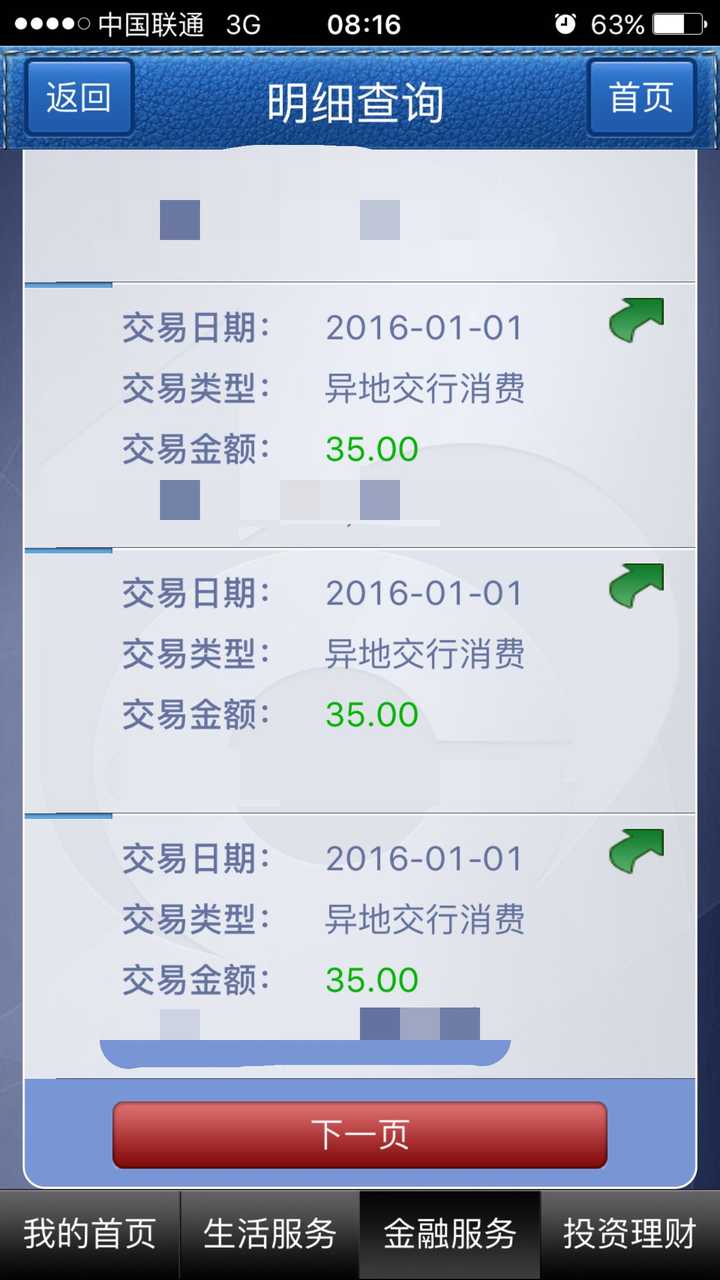Switch to the 投资理财 tab
The width and height of the screenshot is (720, 1280).
(x=627, y=1236)
